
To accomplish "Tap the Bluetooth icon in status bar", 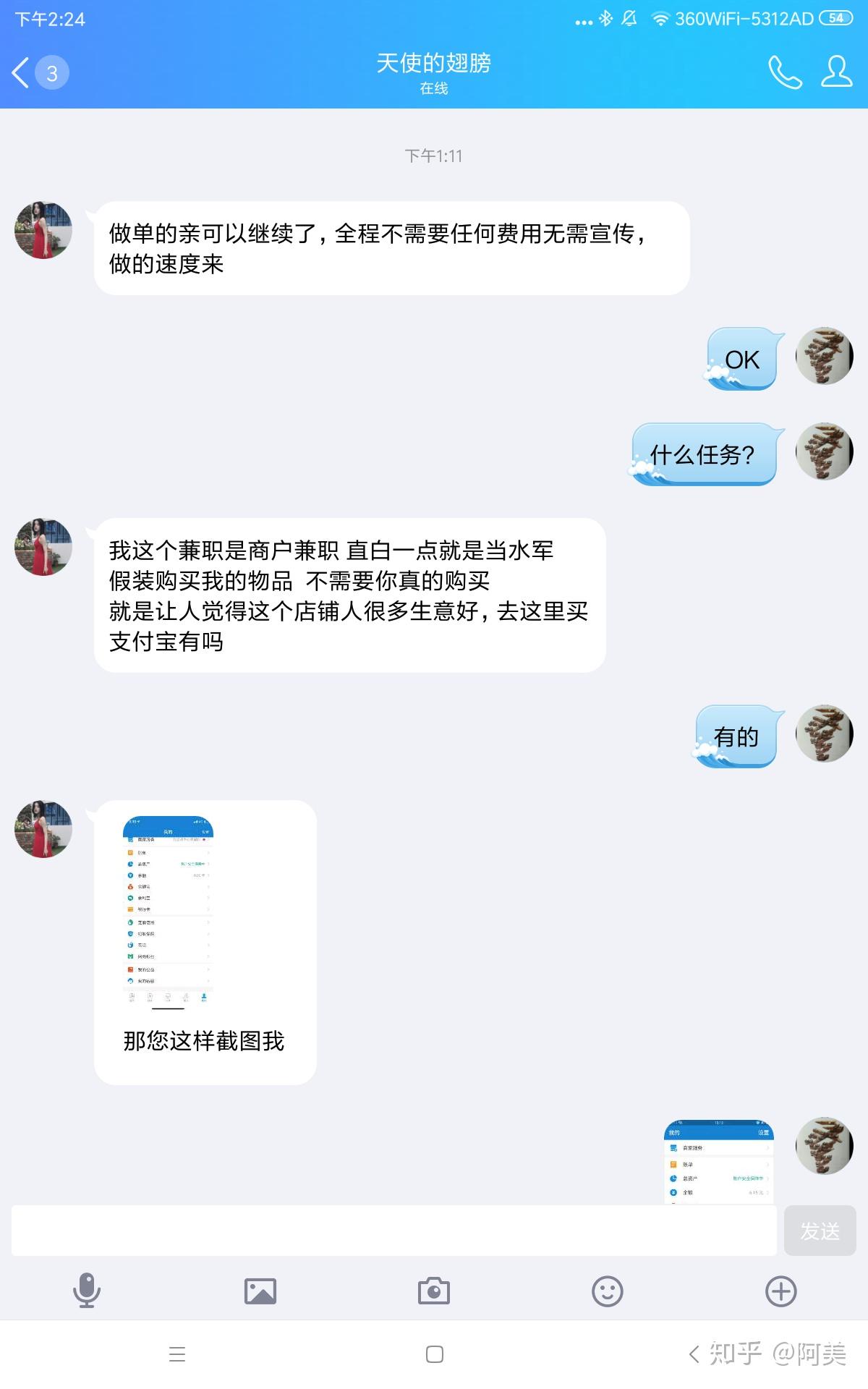I will click(606, 19).
